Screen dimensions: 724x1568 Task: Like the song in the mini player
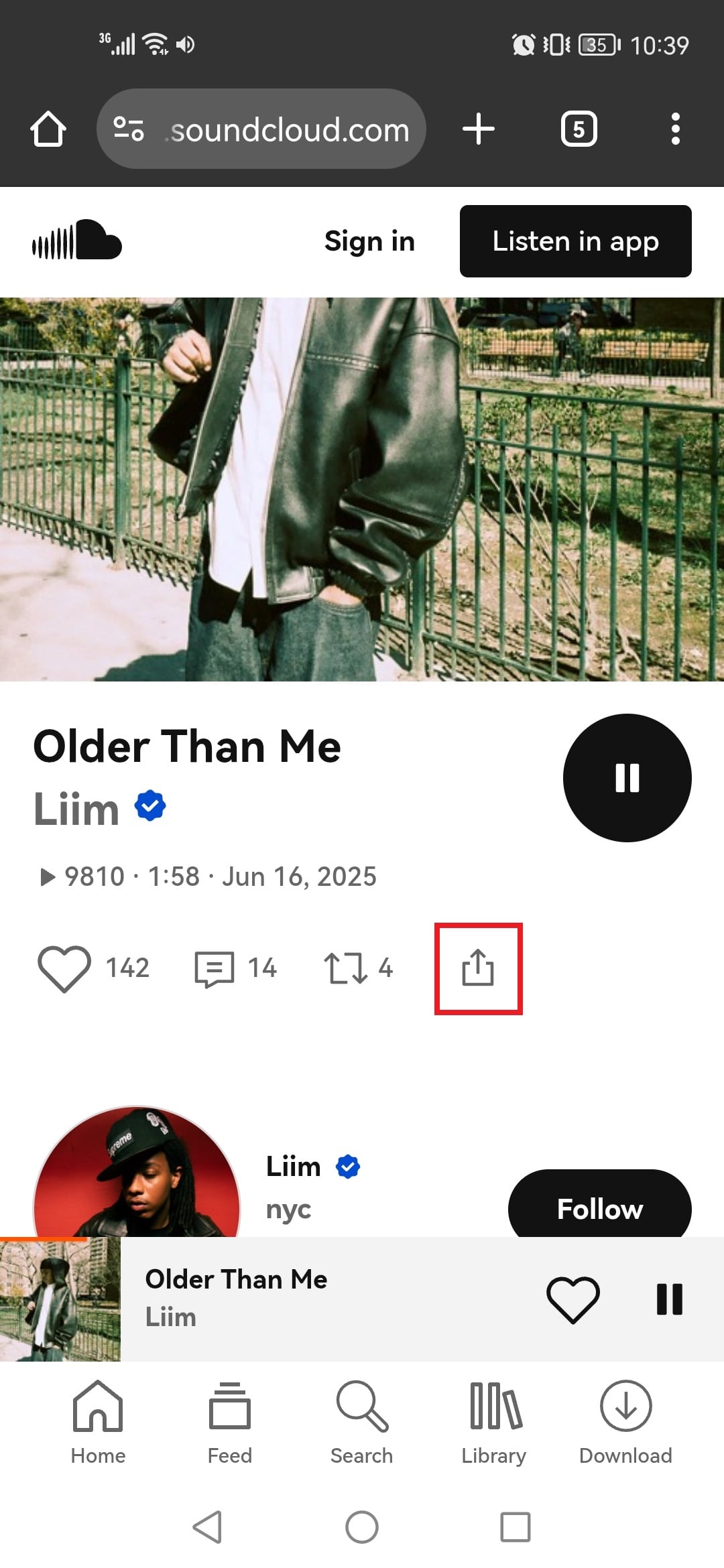click(573, 1299)
